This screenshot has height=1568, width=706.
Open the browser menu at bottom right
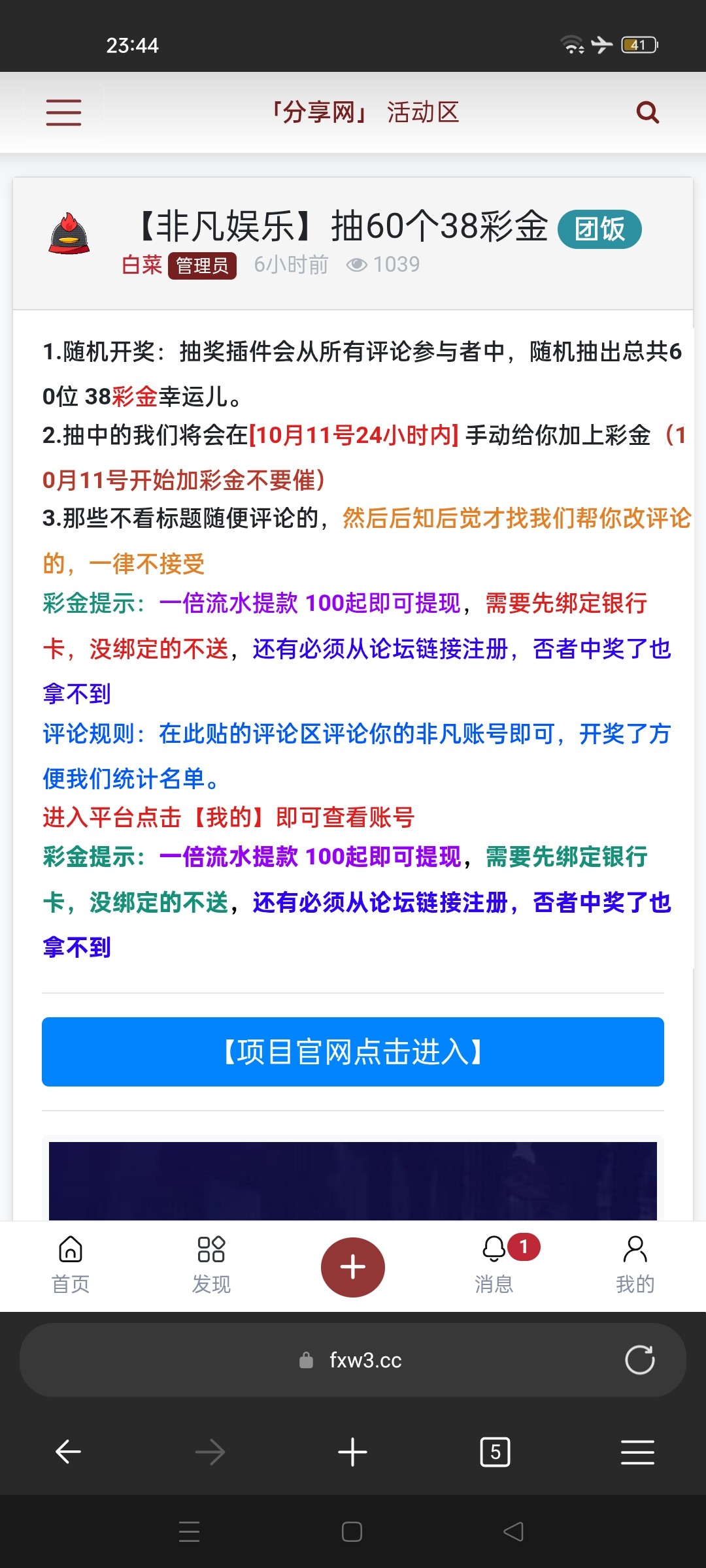pyautogui.click(x=637, y=1452)
